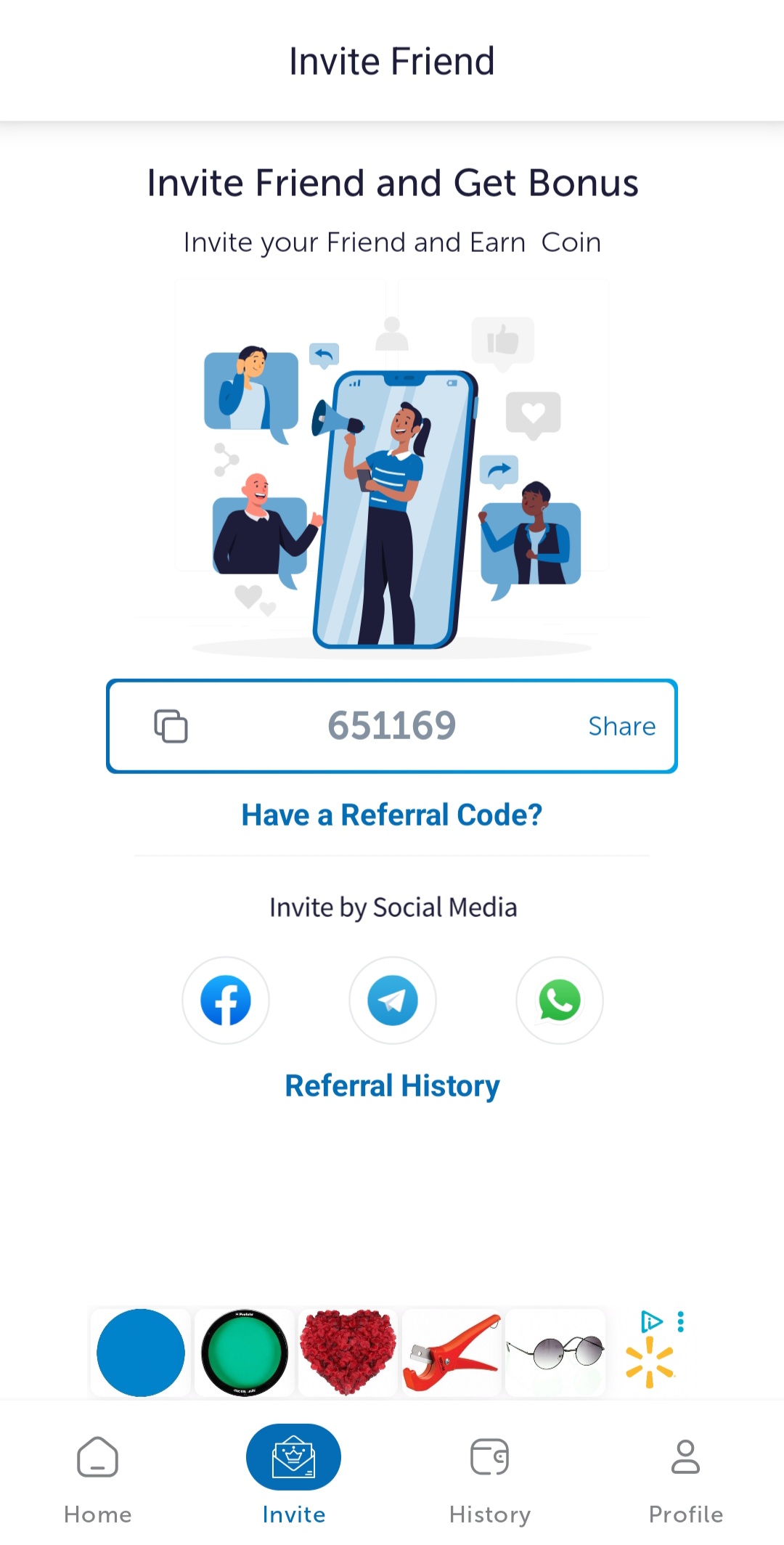This screenshot has height=1545, width=784.
Task: Invite via Facebook
Action: [x=226, y=1000]
